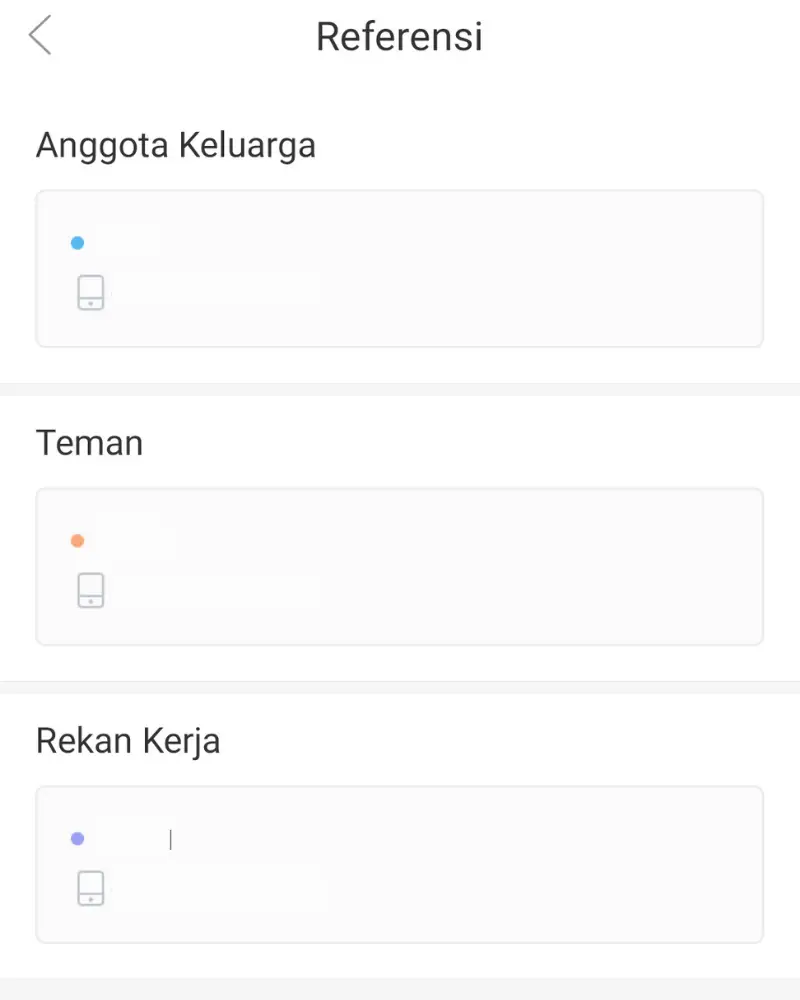The width and height of the screenshot is (800, 1000).
Task: Tap the Referensi page title
Action: [399, 36]
